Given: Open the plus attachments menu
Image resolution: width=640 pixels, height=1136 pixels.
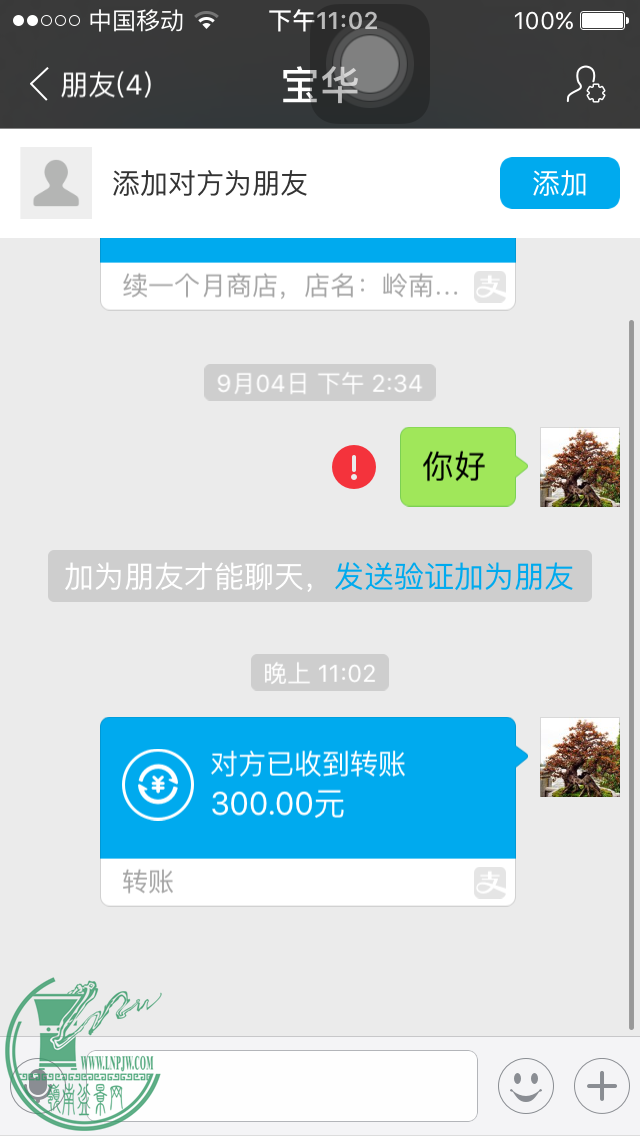Looking at the screenshot, I should click(601, 1085).
